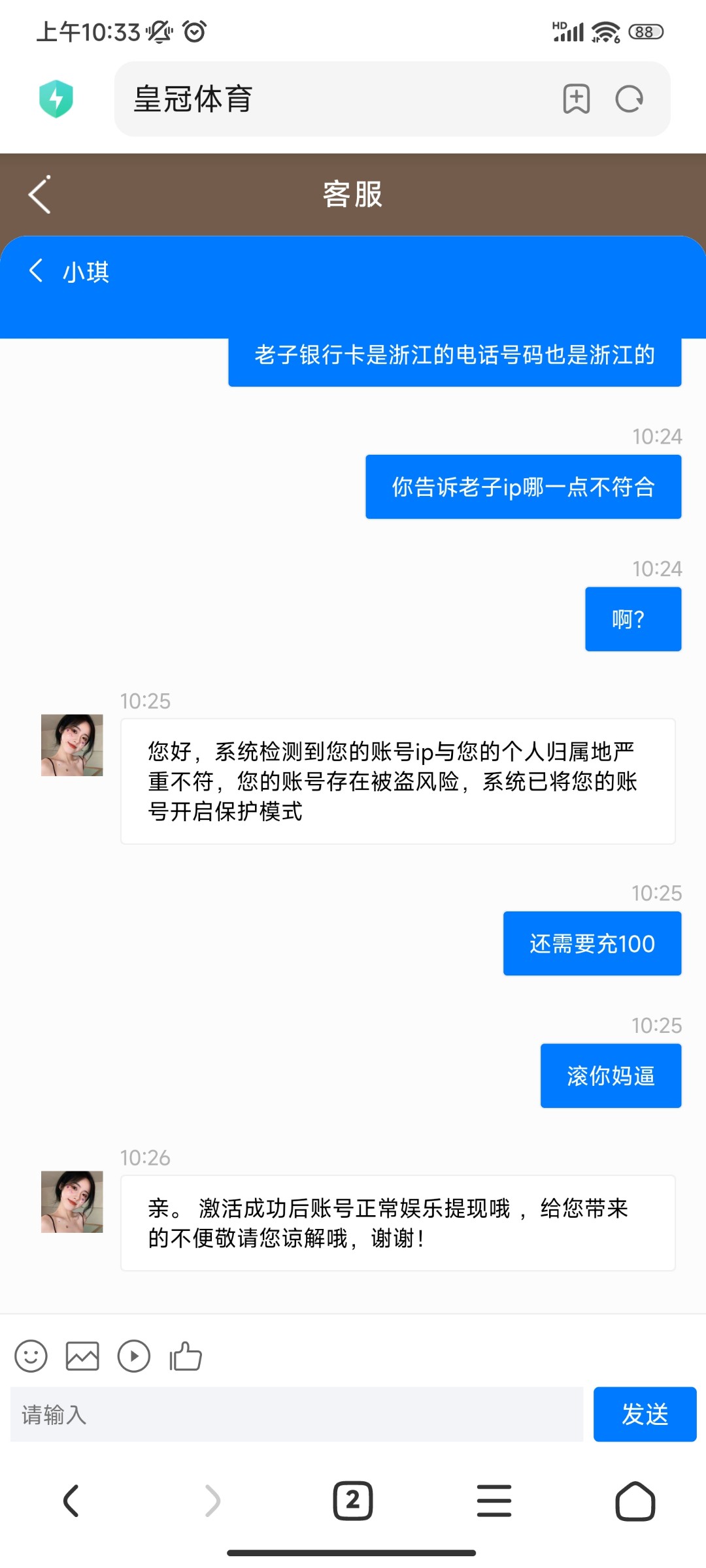Select the message bubble reading 啊?
Screen dimensions: 706x1568
point(632,618)
